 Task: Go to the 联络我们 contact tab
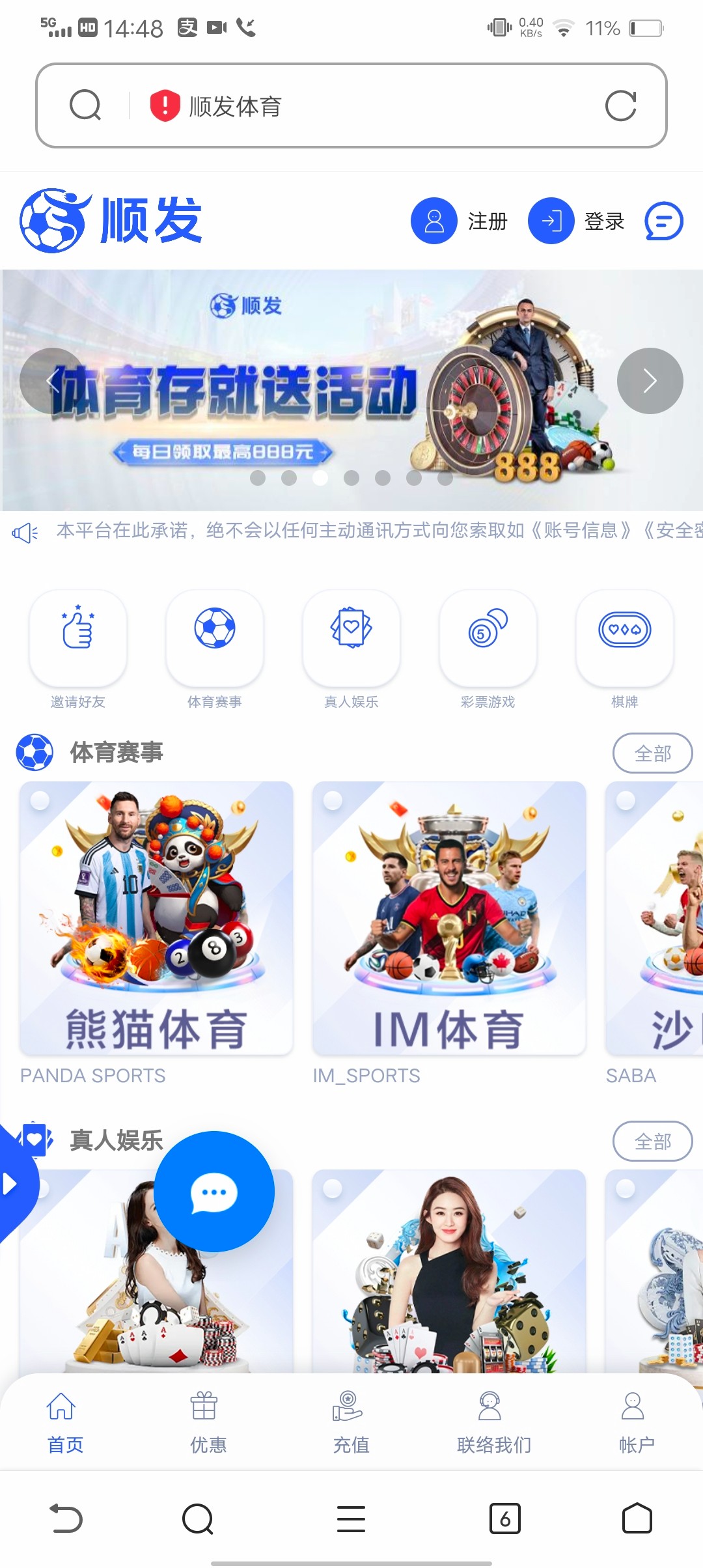click(x=494, y=1422)
